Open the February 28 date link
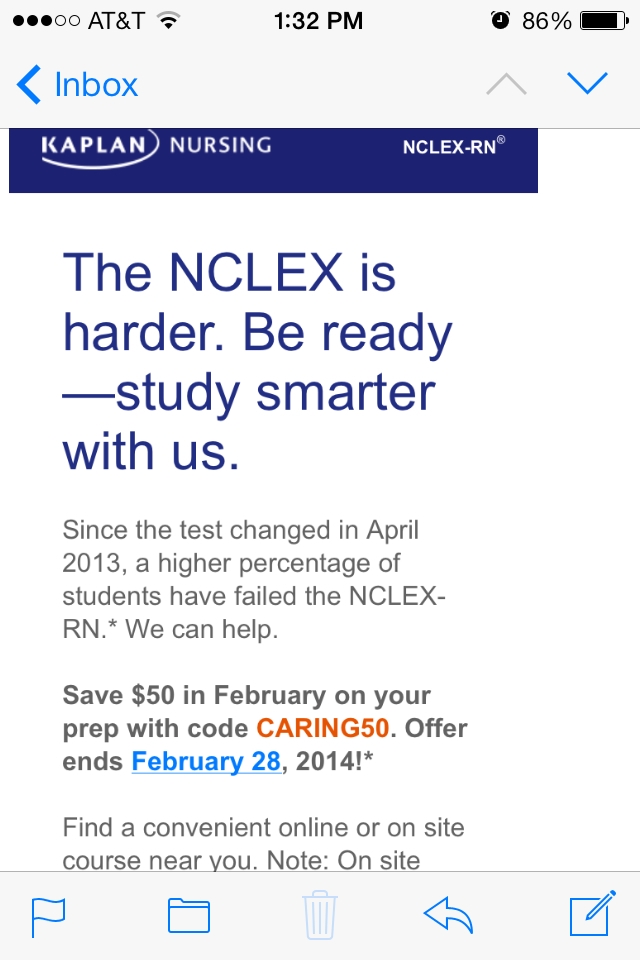 point(206,761)
